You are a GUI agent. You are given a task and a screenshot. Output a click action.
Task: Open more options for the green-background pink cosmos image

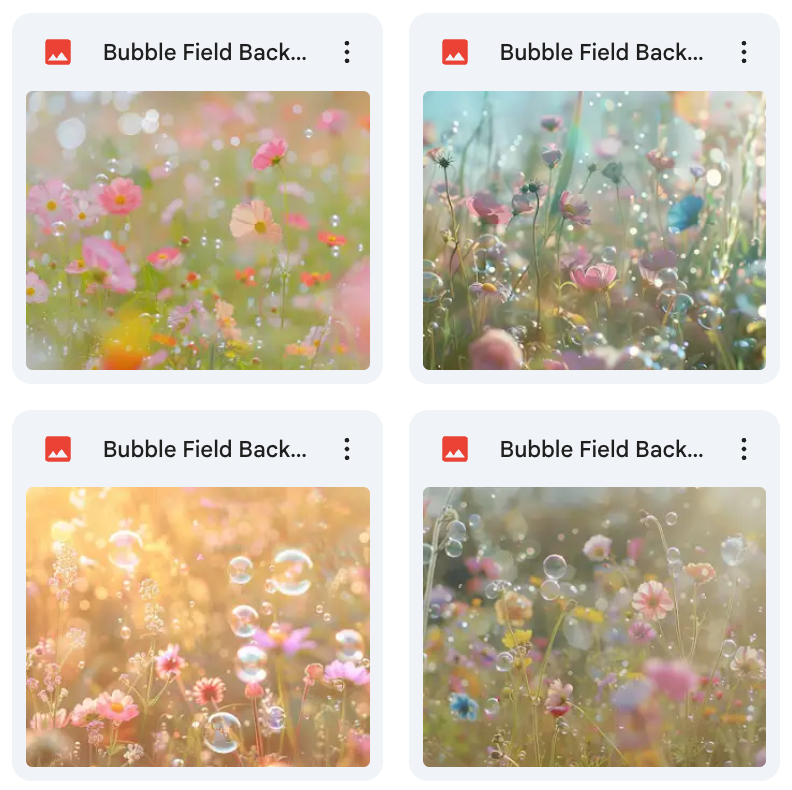point(347,52)
